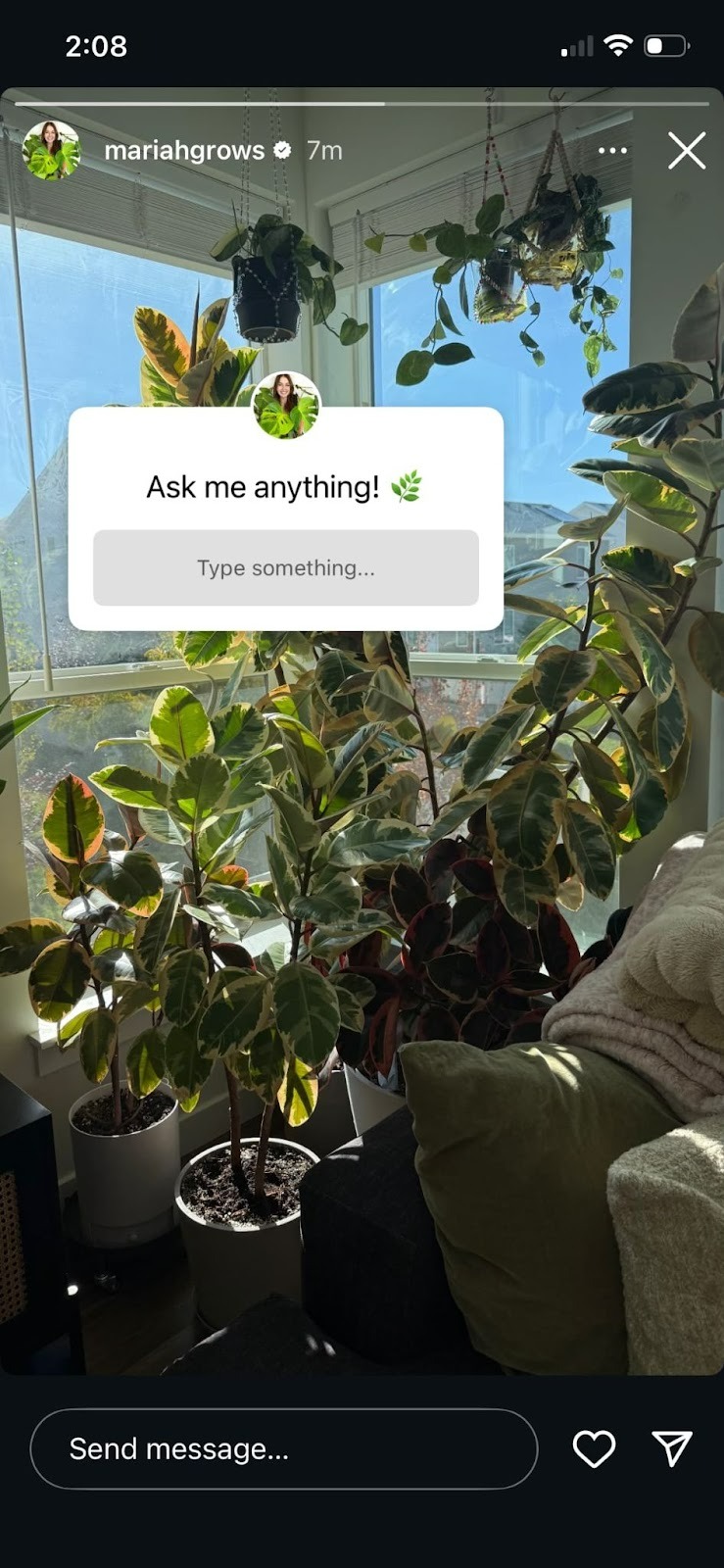
Task: Tap the mariahgrows username
Action: pos(184,151)
